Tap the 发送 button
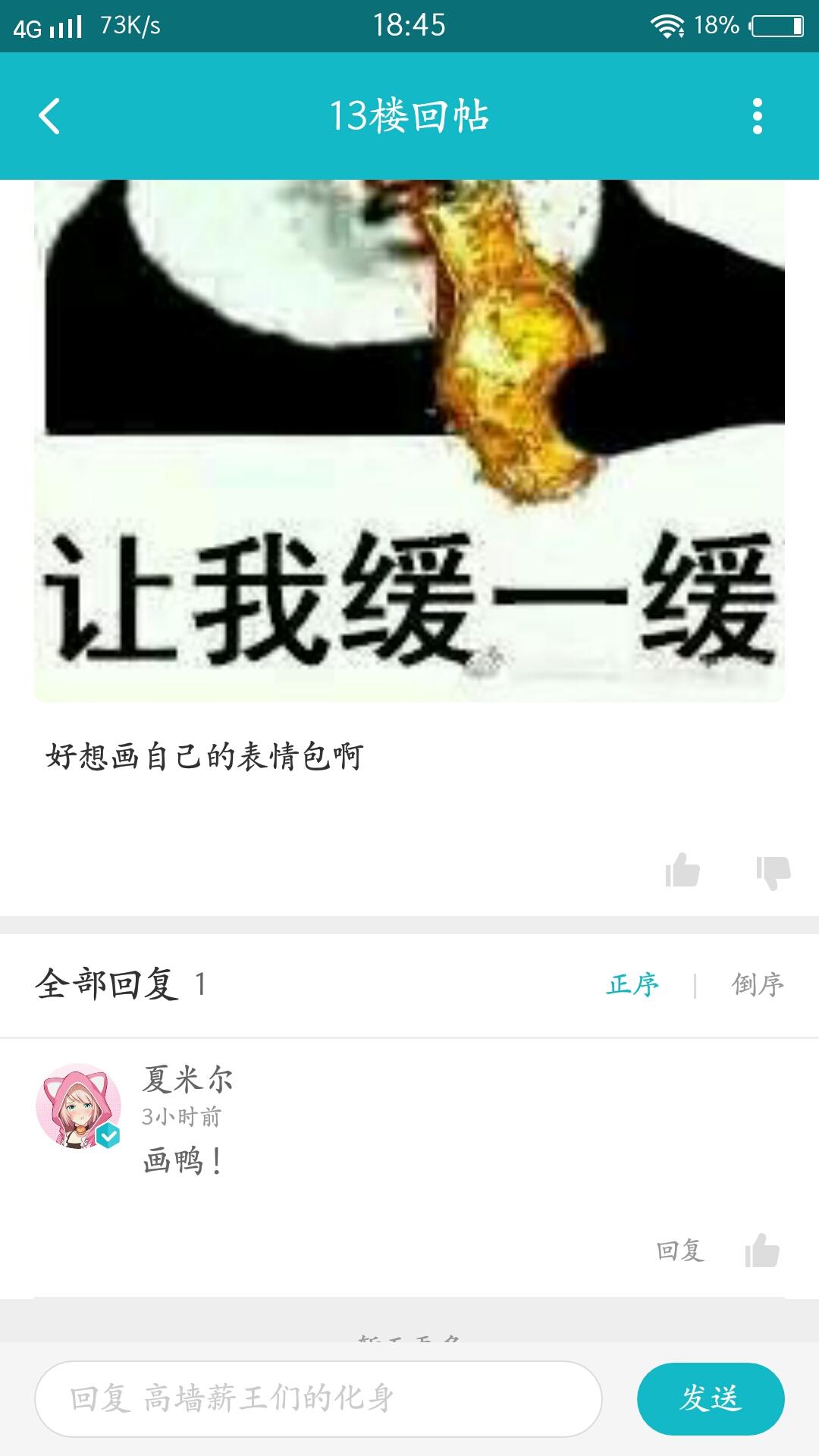Image resolution: width=819 pixels, height=1456 pixels. click(711, 1398)
